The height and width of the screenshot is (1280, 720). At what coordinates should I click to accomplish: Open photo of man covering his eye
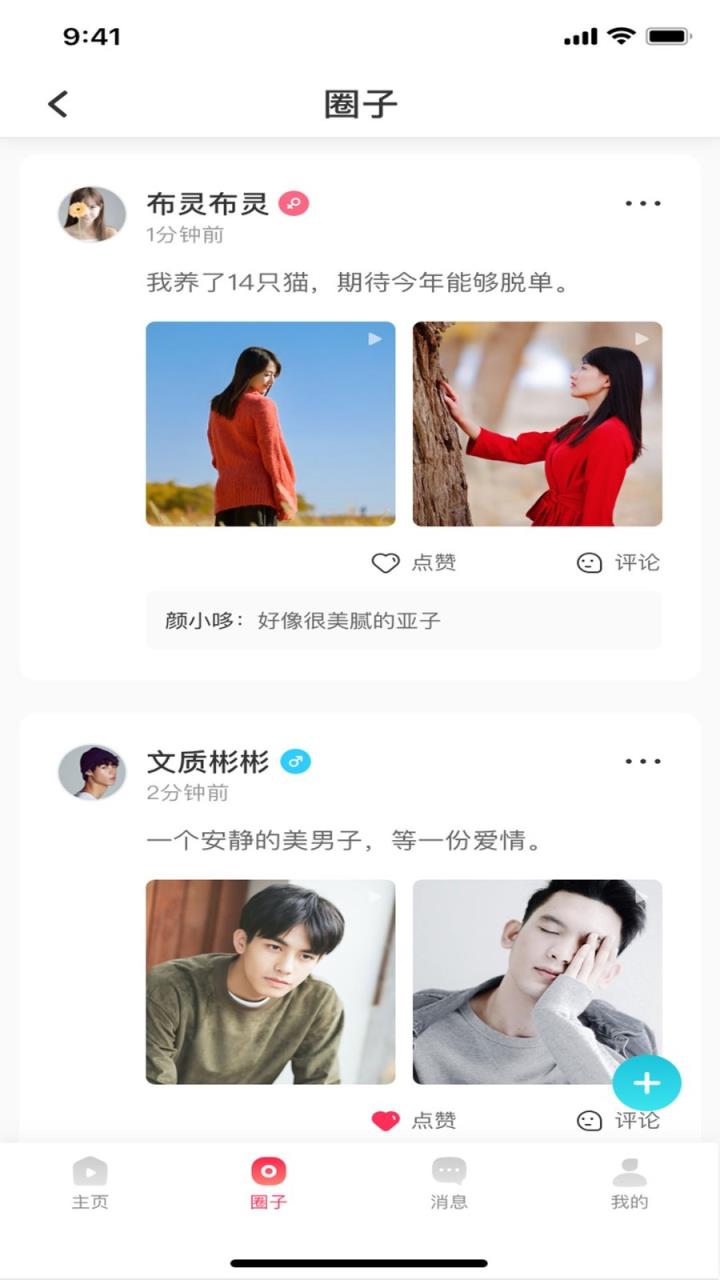click(538, 982)
